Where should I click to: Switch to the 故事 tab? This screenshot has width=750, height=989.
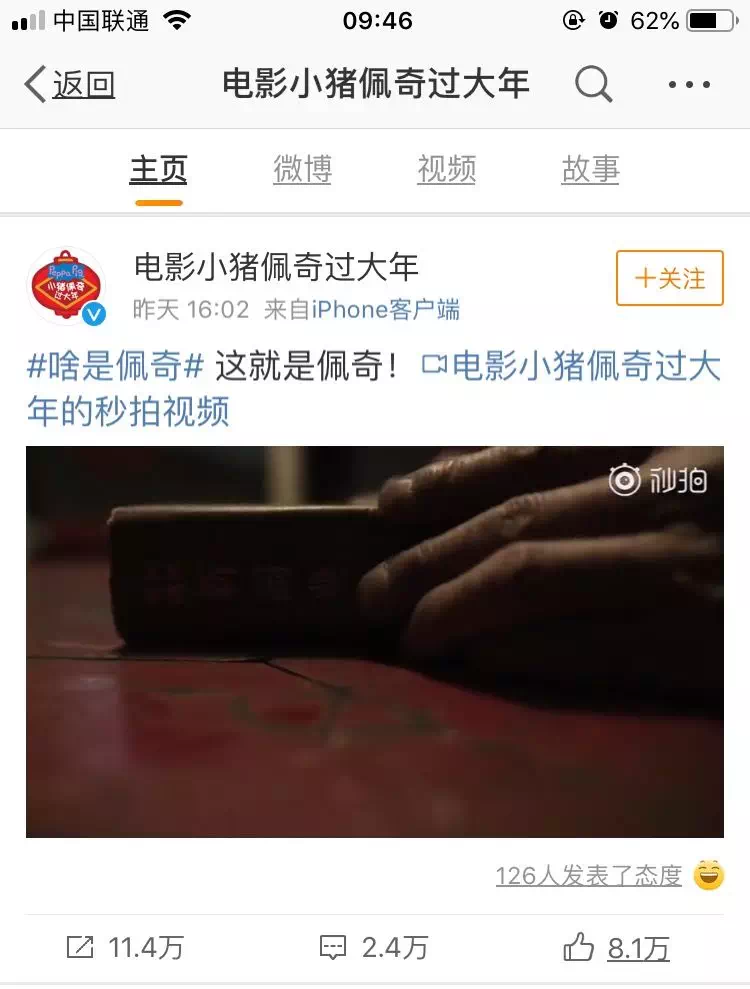click(x=590, y=170)
